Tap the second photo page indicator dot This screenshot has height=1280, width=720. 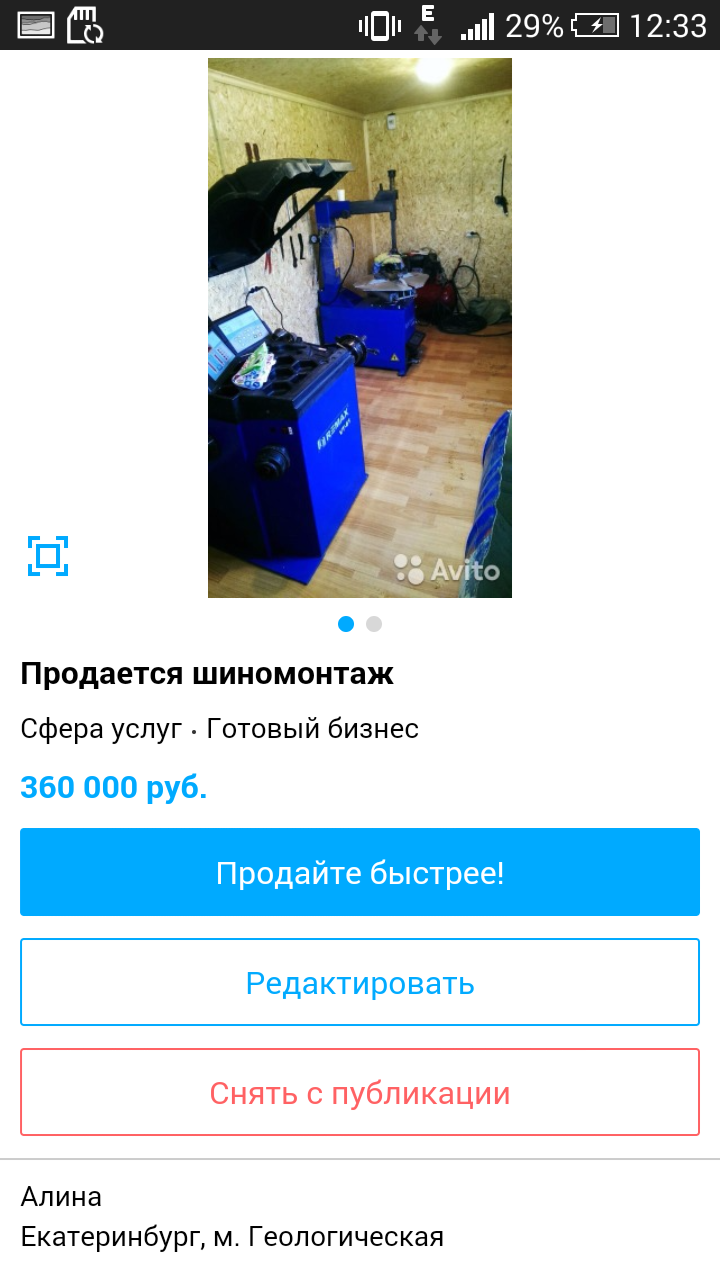[374, 624]
